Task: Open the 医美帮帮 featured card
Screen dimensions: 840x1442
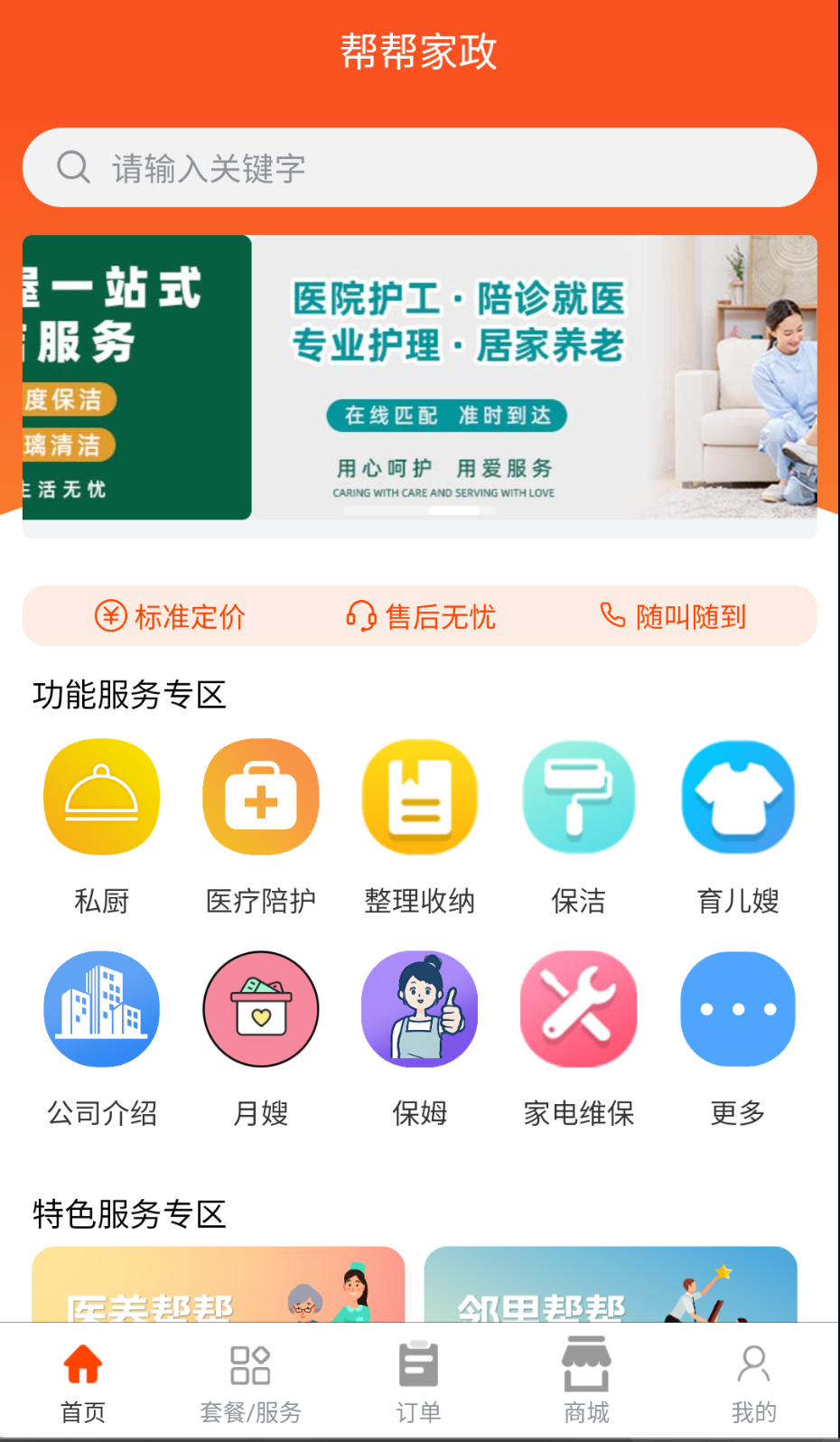Action: pos(219,1284)
